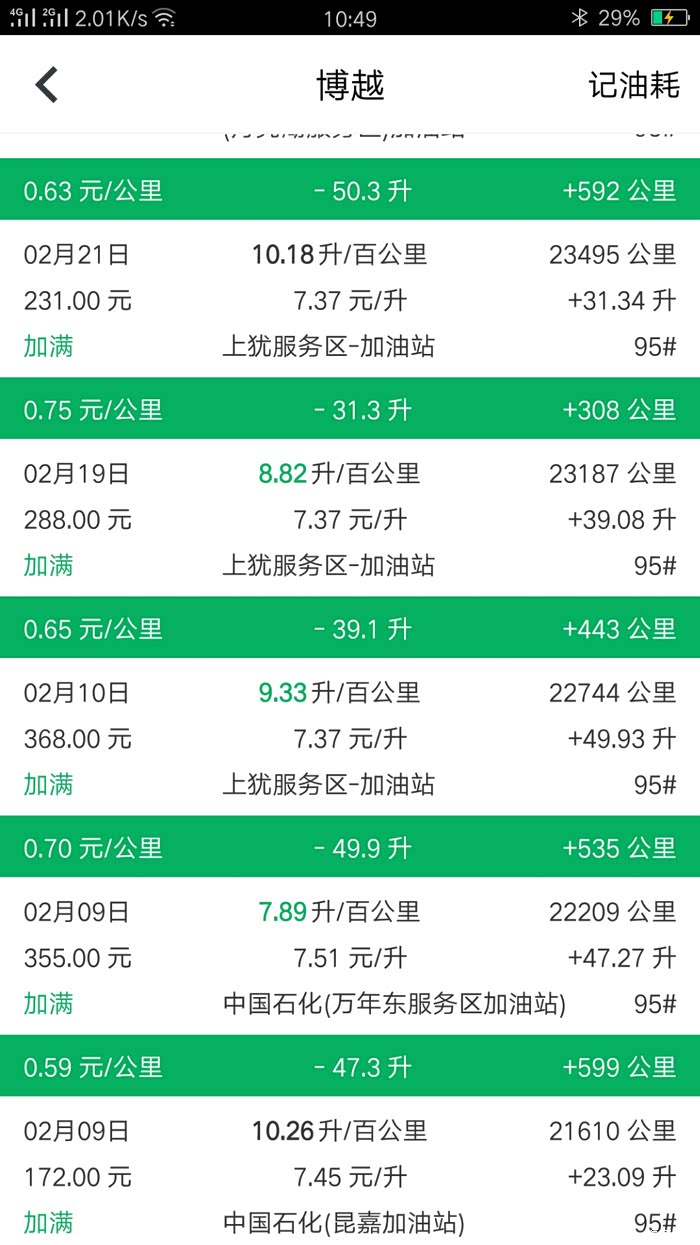This screenshot has width=700, height=1245.
Task: Go back from the 博越 fuel log
Action: 47,85
